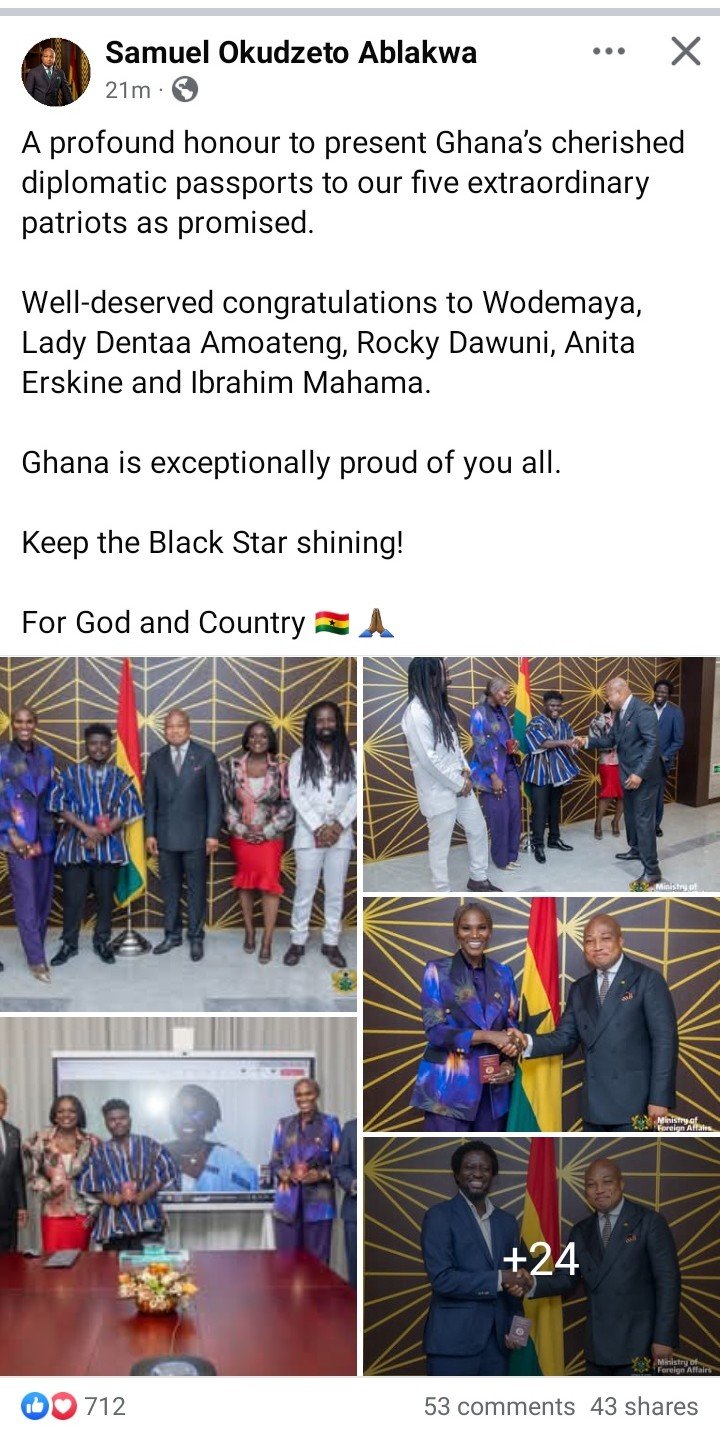Open the handshake photo with the woman in purple
The width and height of the screenshot is (720, 1429).
(x=540, y=1013)
